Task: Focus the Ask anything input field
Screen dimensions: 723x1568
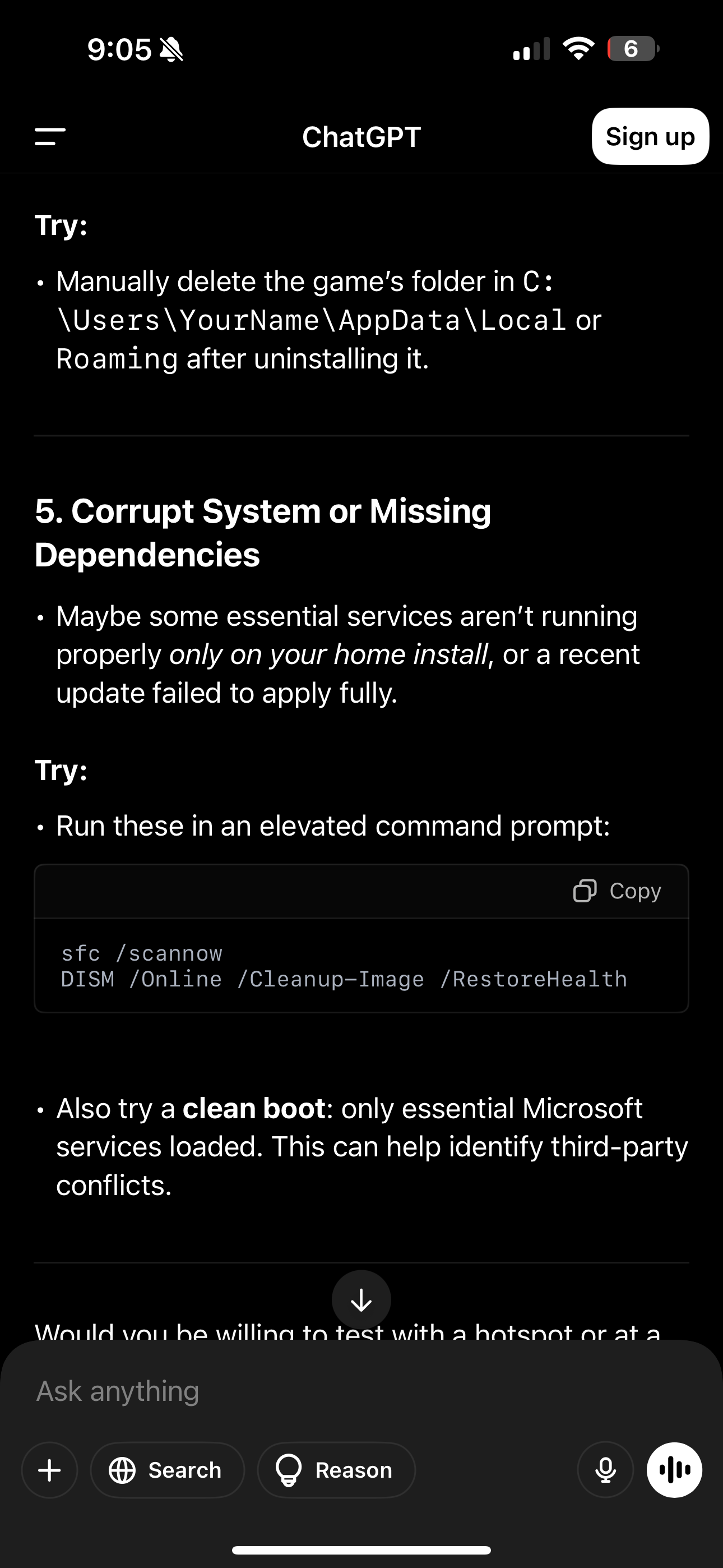Action: 361,1391
